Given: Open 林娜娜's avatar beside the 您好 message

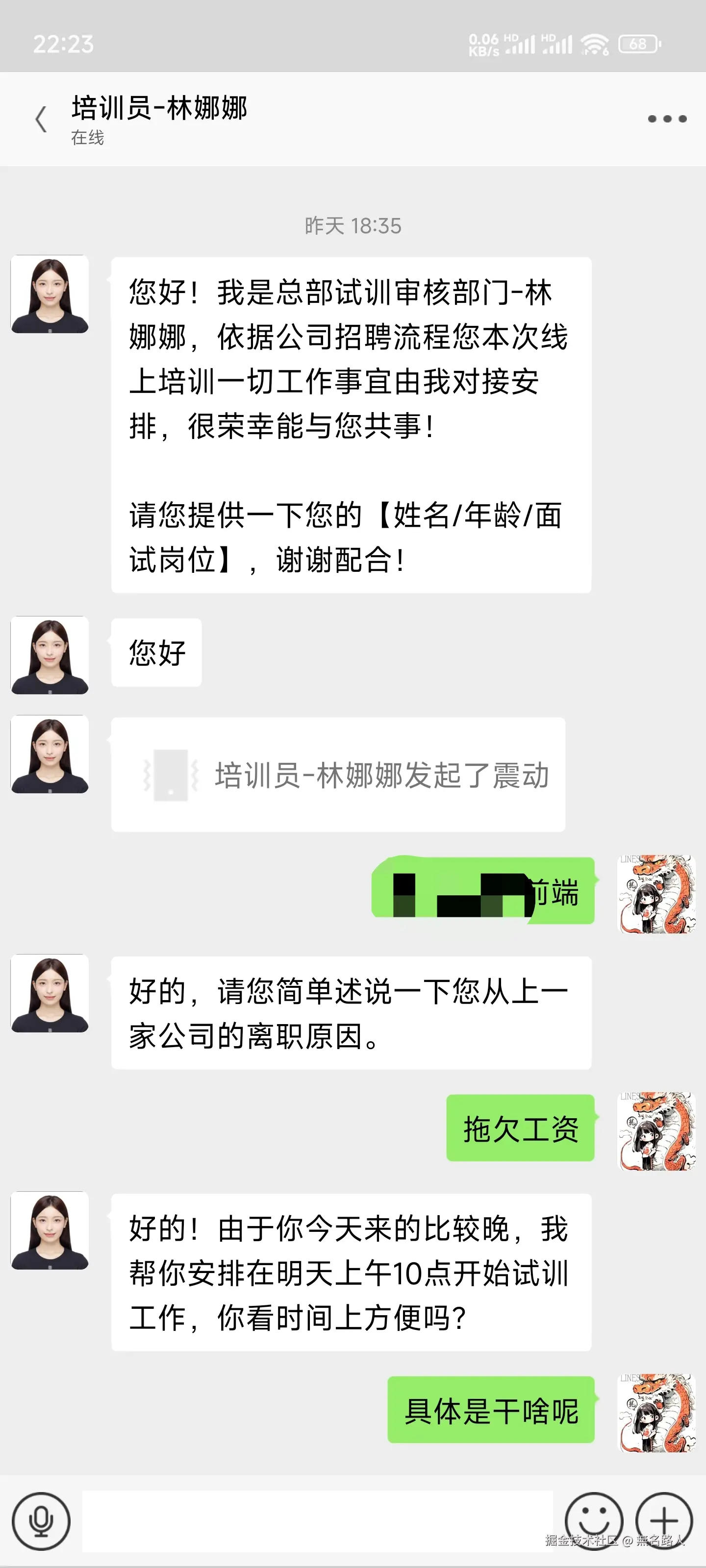Looking at the screenshot, I should 50,655.
